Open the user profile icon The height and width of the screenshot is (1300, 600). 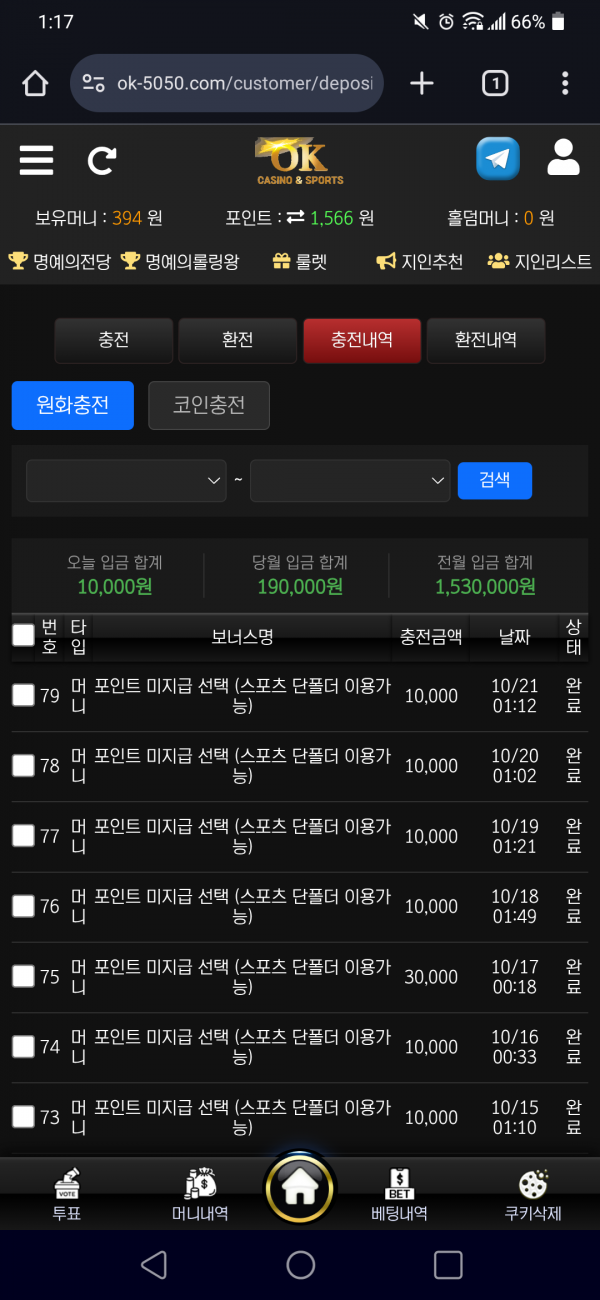click(564, 158)
